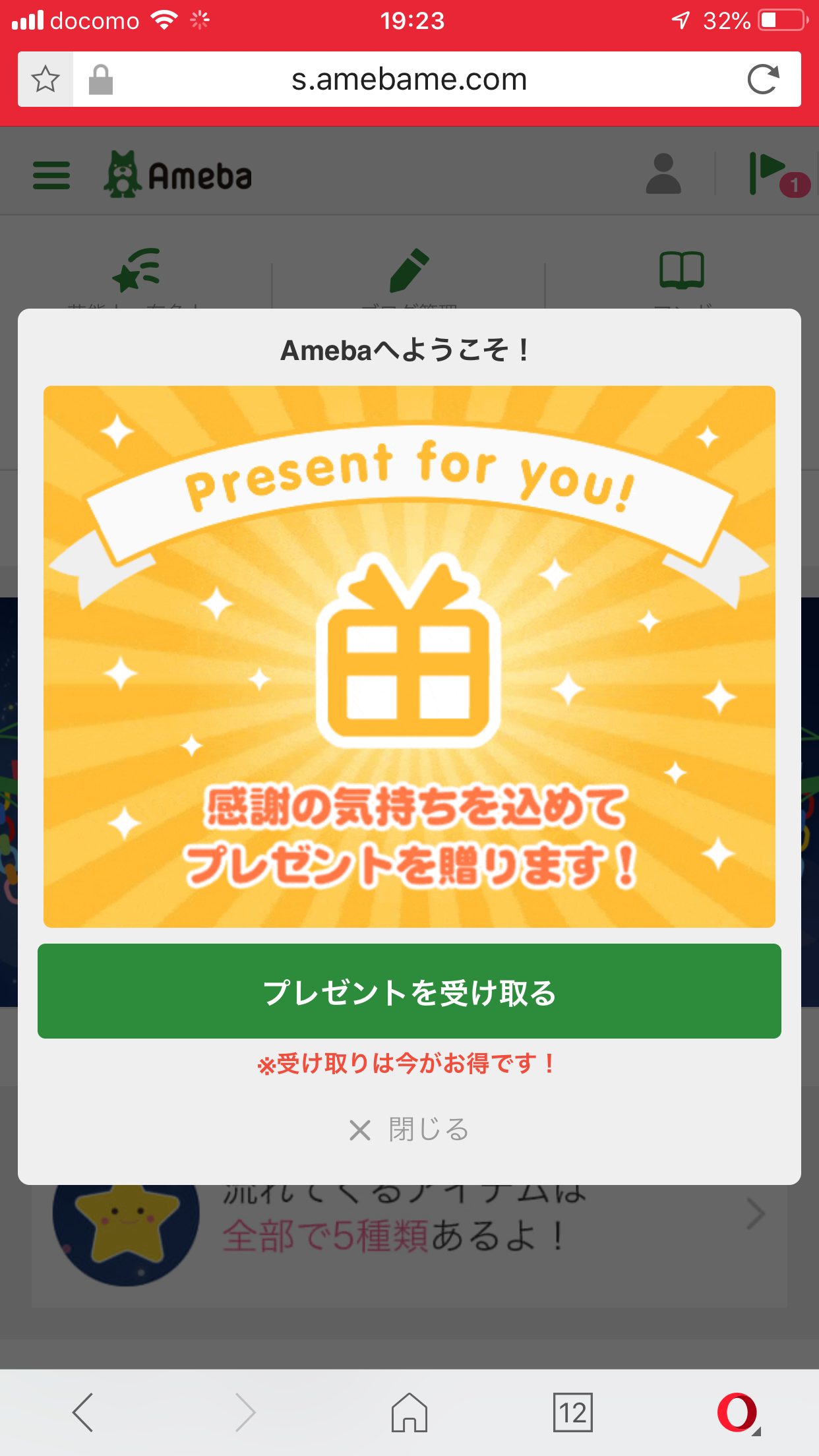Reload the page
The image size is (819, 1456).
coord(763,79)
